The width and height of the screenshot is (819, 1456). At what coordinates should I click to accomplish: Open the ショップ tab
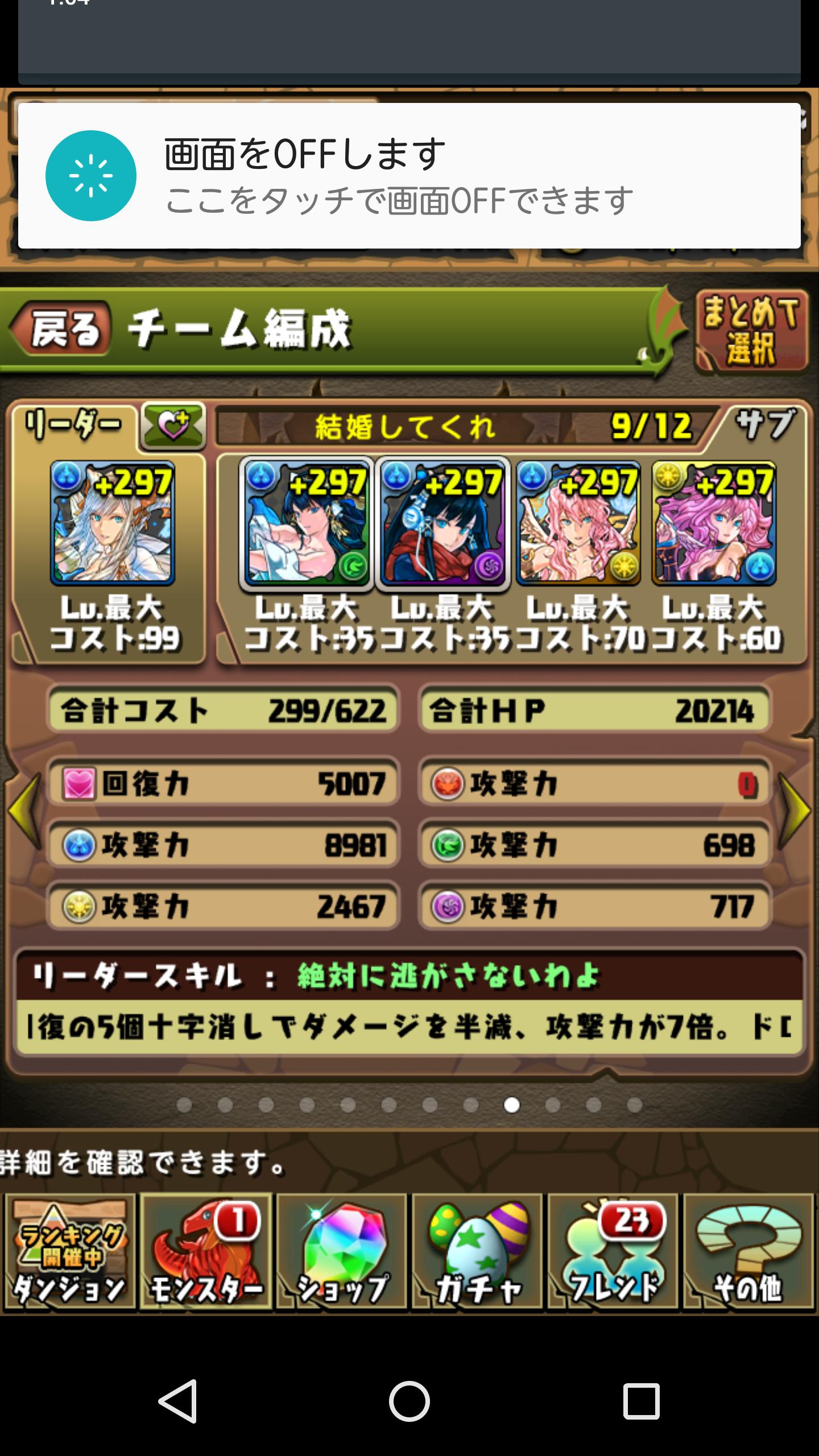tap(341, 1252)
